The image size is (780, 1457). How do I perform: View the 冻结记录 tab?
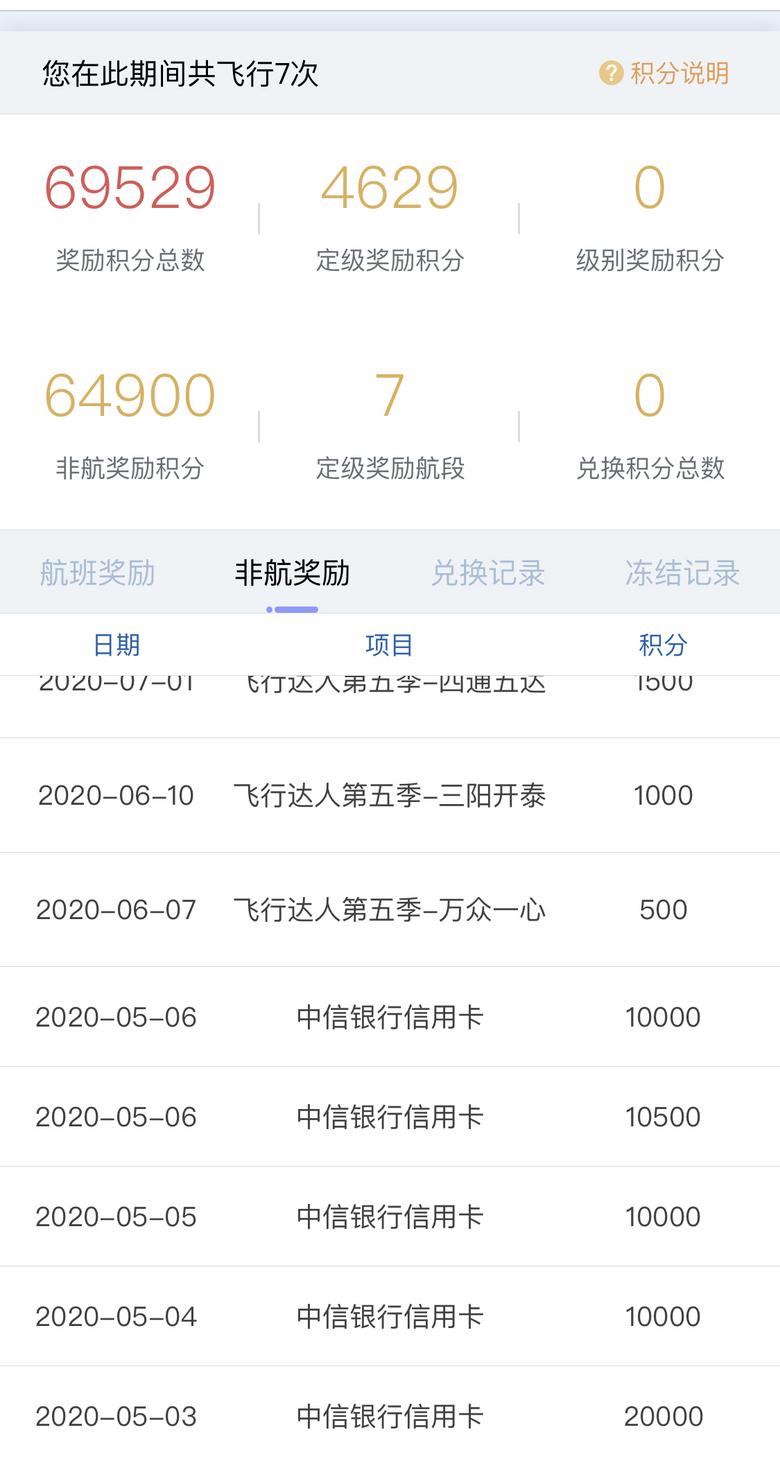click(681, 572)
